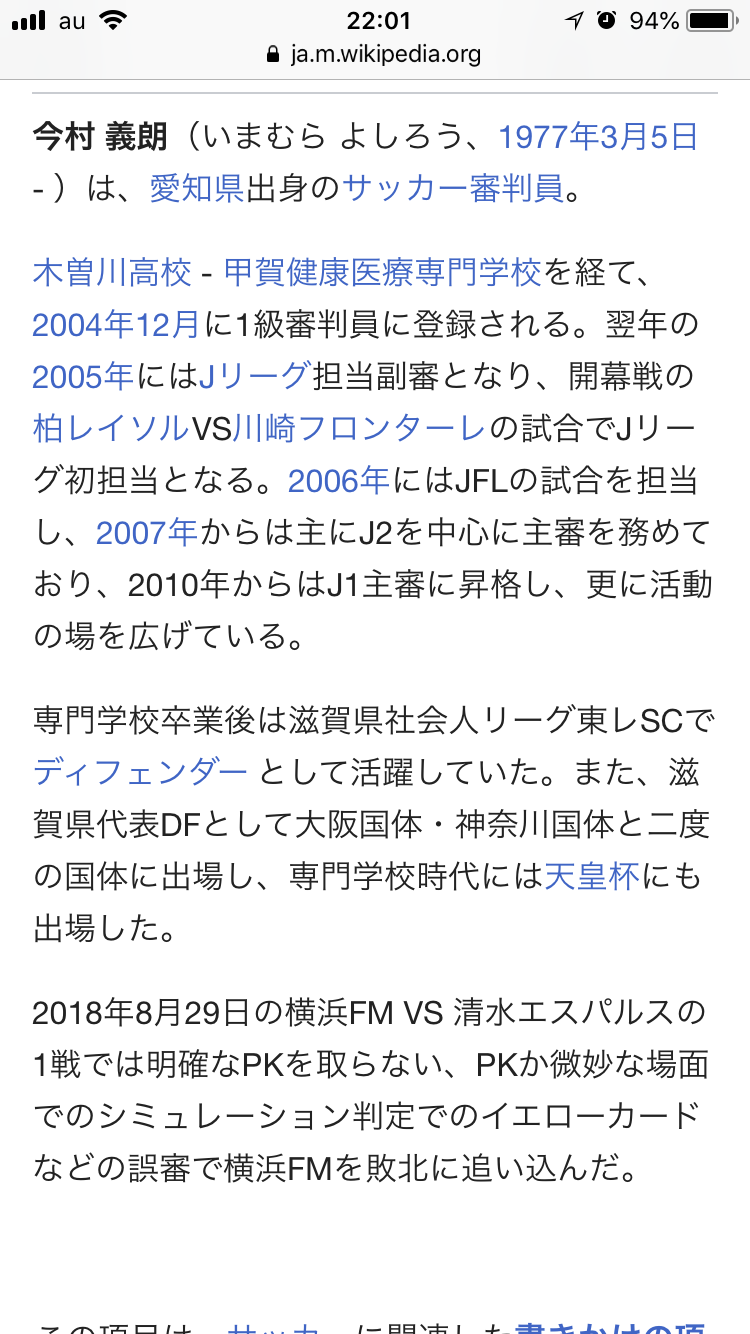750x1334 pixels.
Task: Tap the ja.m.wikipedia.org address bar
Action: [x=375, y=54]
